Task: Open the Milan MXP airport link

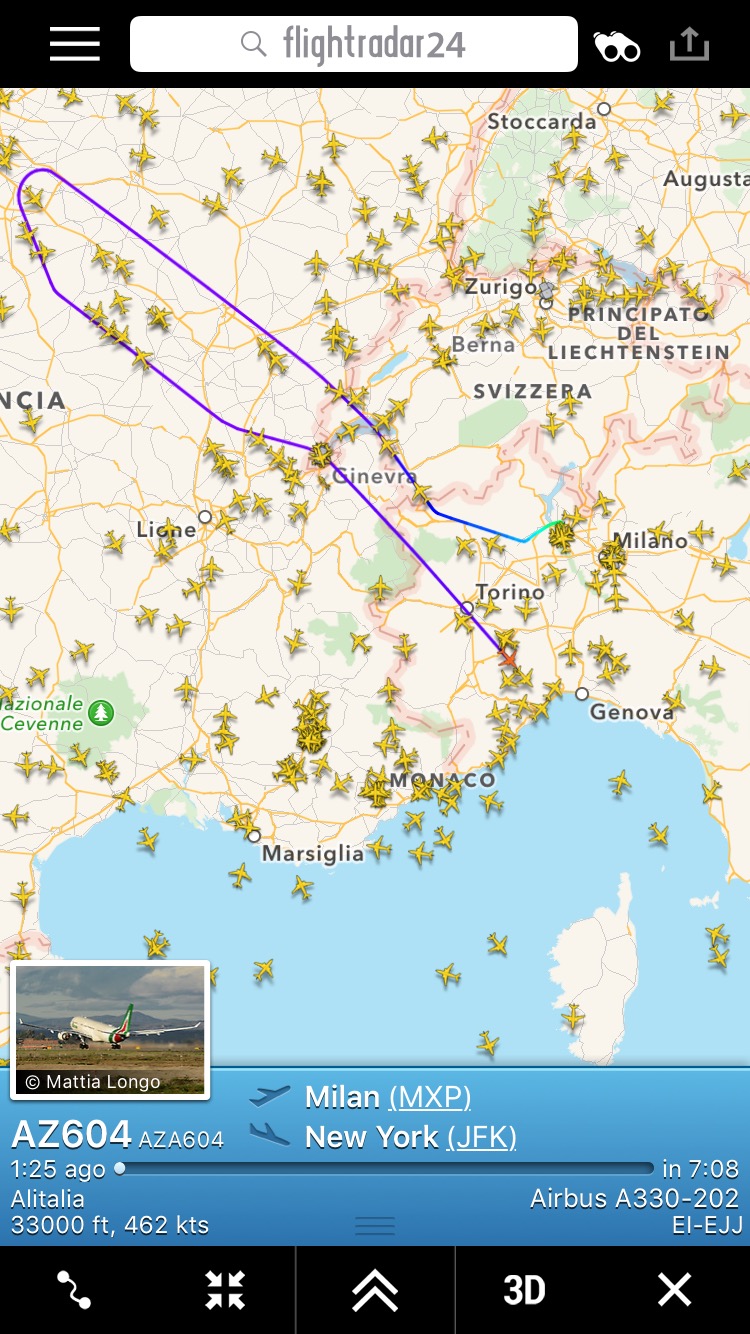Action: pos(429,1097)
